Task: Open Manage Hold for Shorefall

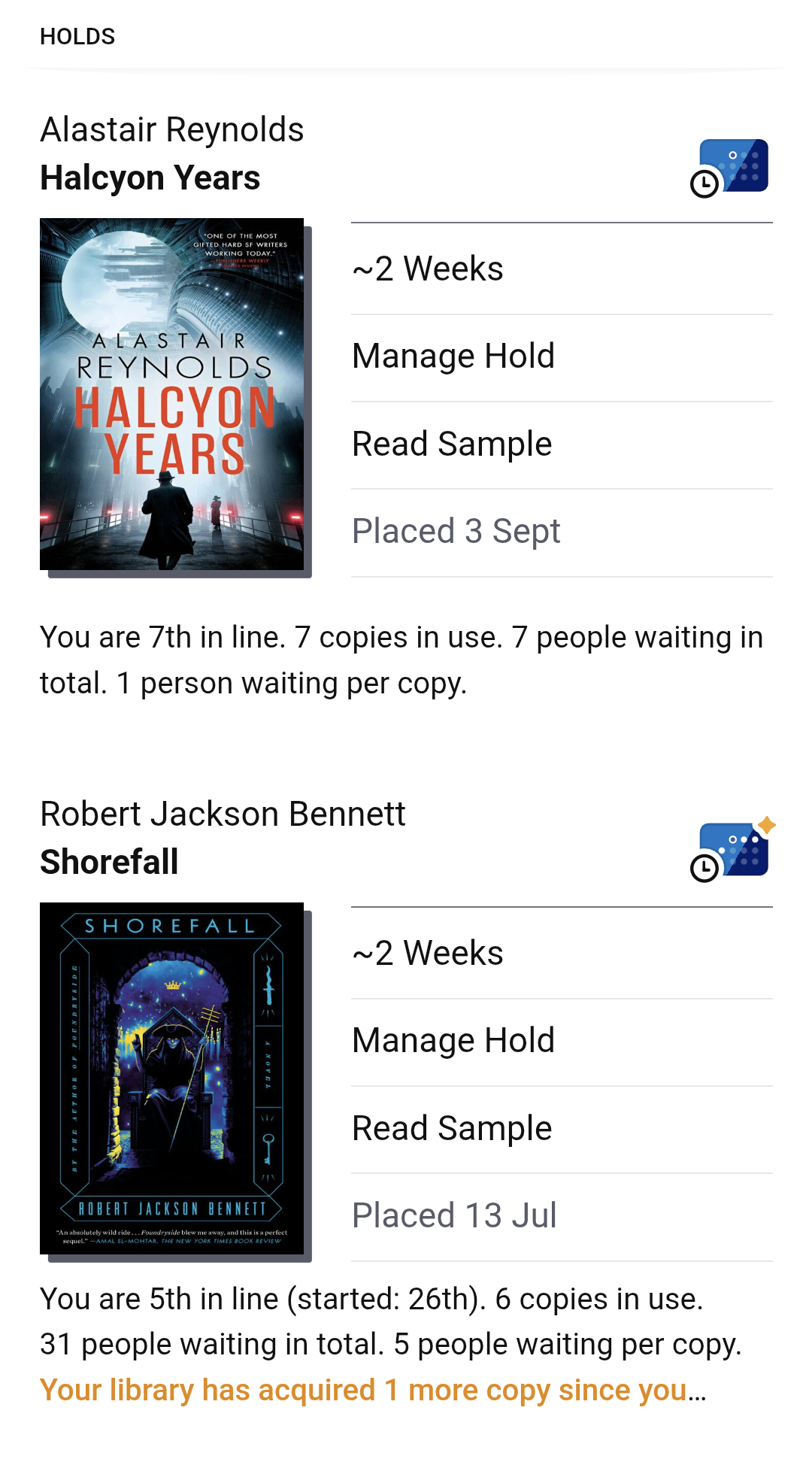Action: coord(562,1042)
